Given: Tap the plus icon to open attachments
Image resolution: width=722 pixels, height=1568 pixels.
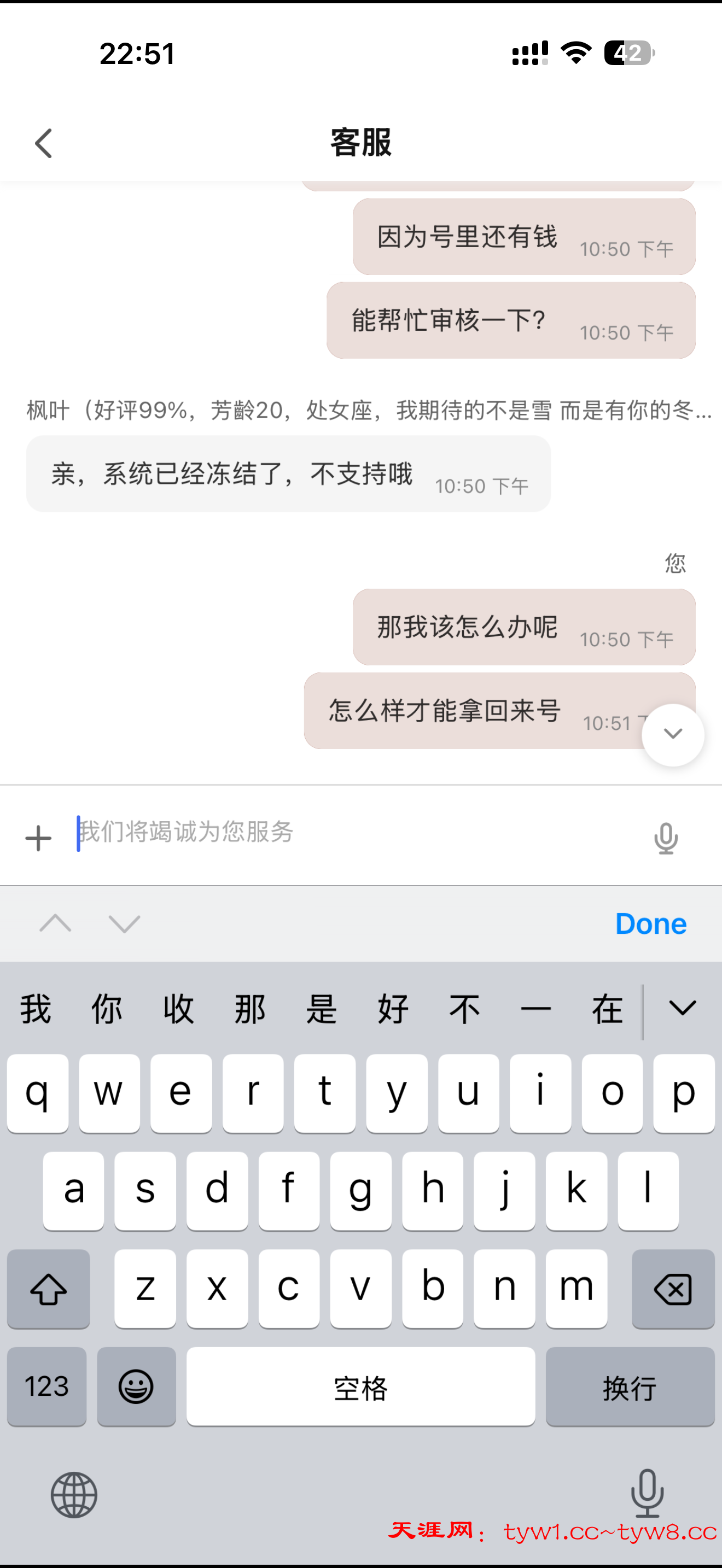Looking at the screenshot, I should (38, 836).
